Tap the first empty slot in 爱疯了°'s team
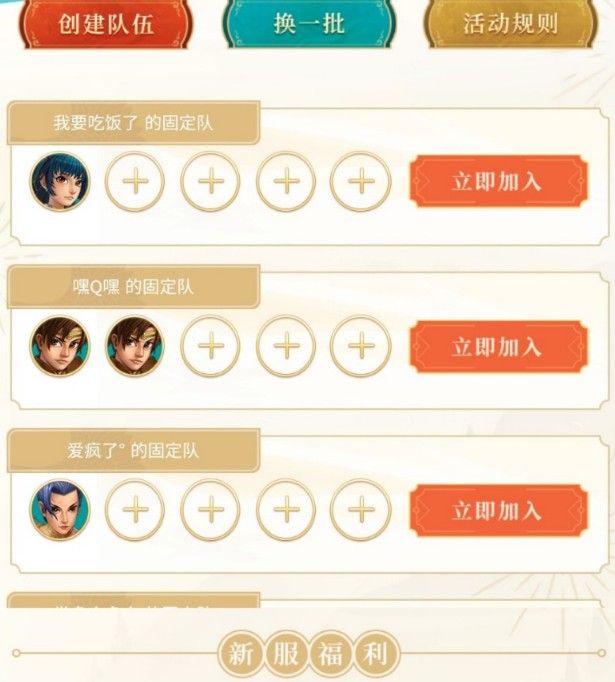The image size is (615, 682). click(x=135, y=511)
